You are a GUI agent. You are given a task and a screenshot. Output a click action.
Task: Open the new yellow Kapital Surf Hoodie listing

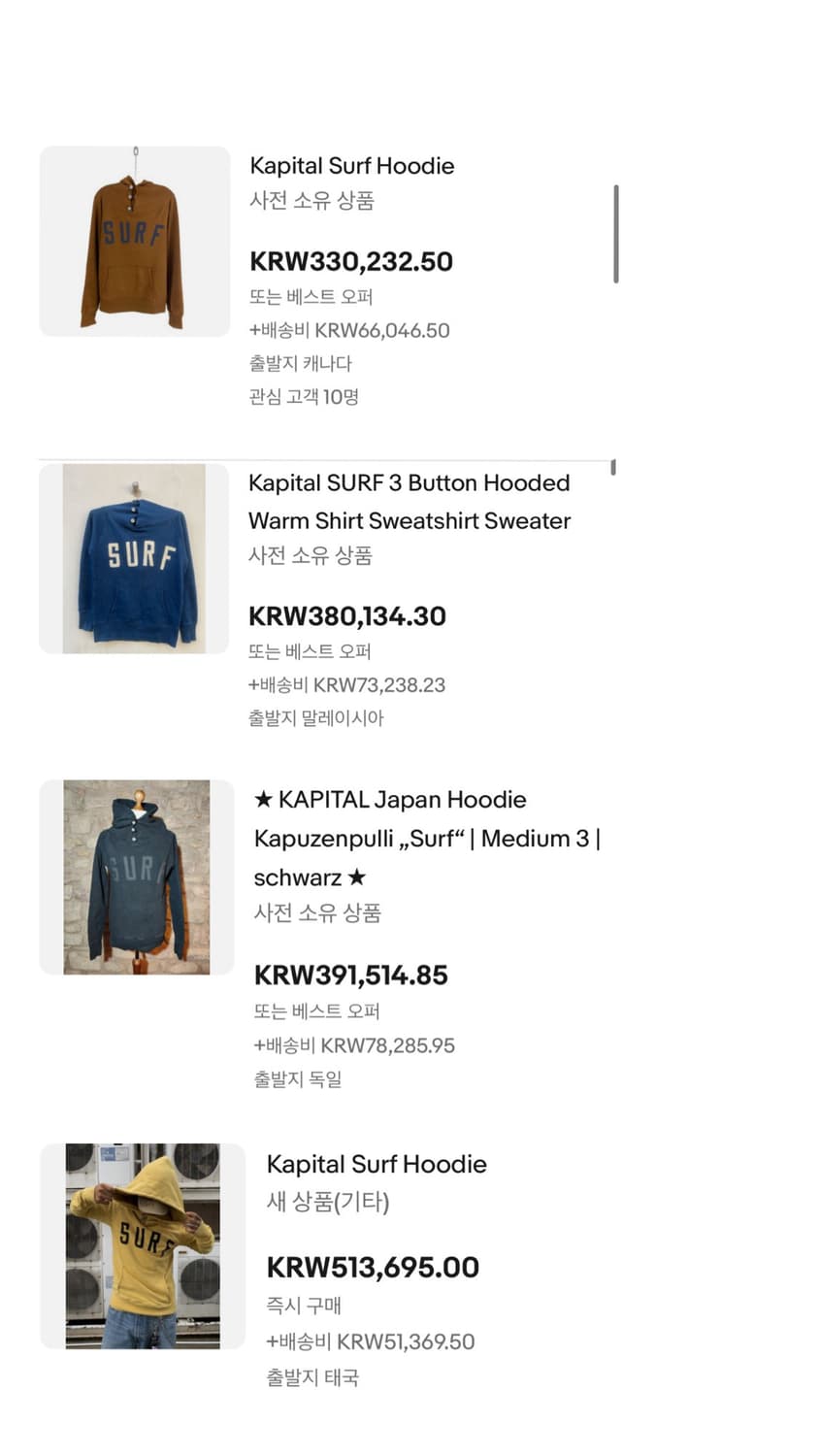click(377, 1164)
